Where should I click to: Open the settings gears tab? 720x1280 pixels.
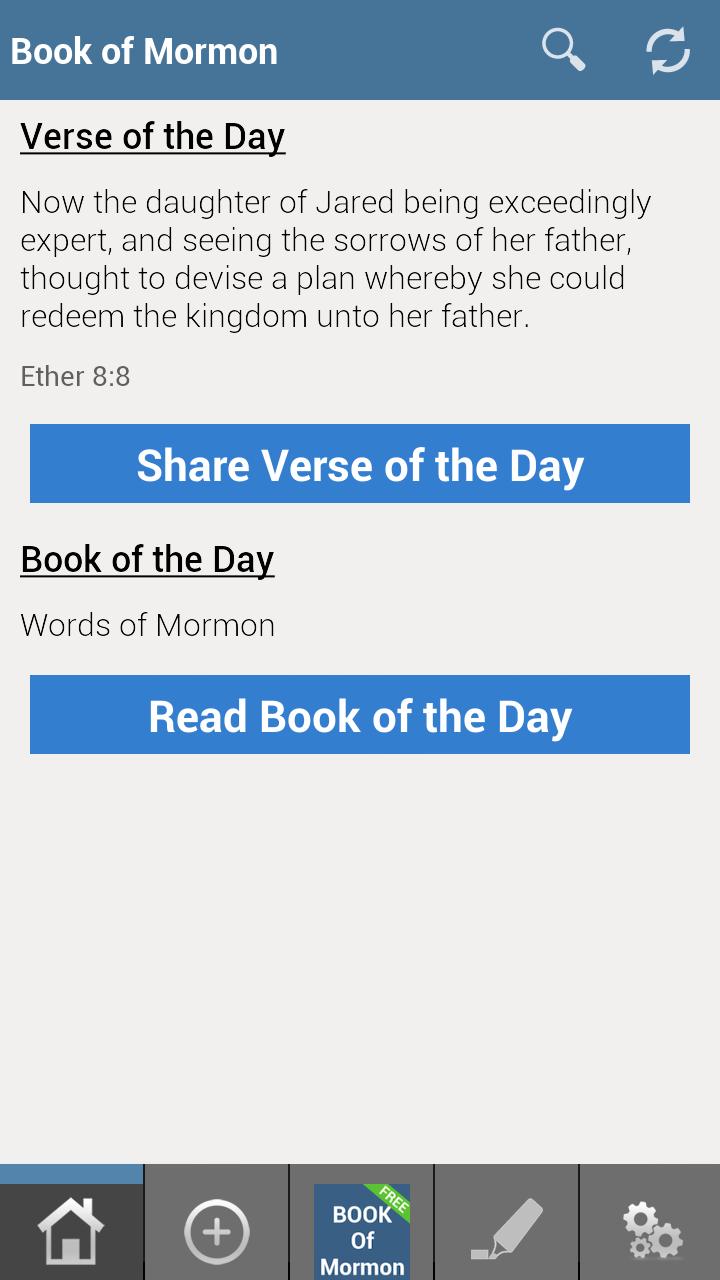pyautogui.click(x=651, y=1229)
